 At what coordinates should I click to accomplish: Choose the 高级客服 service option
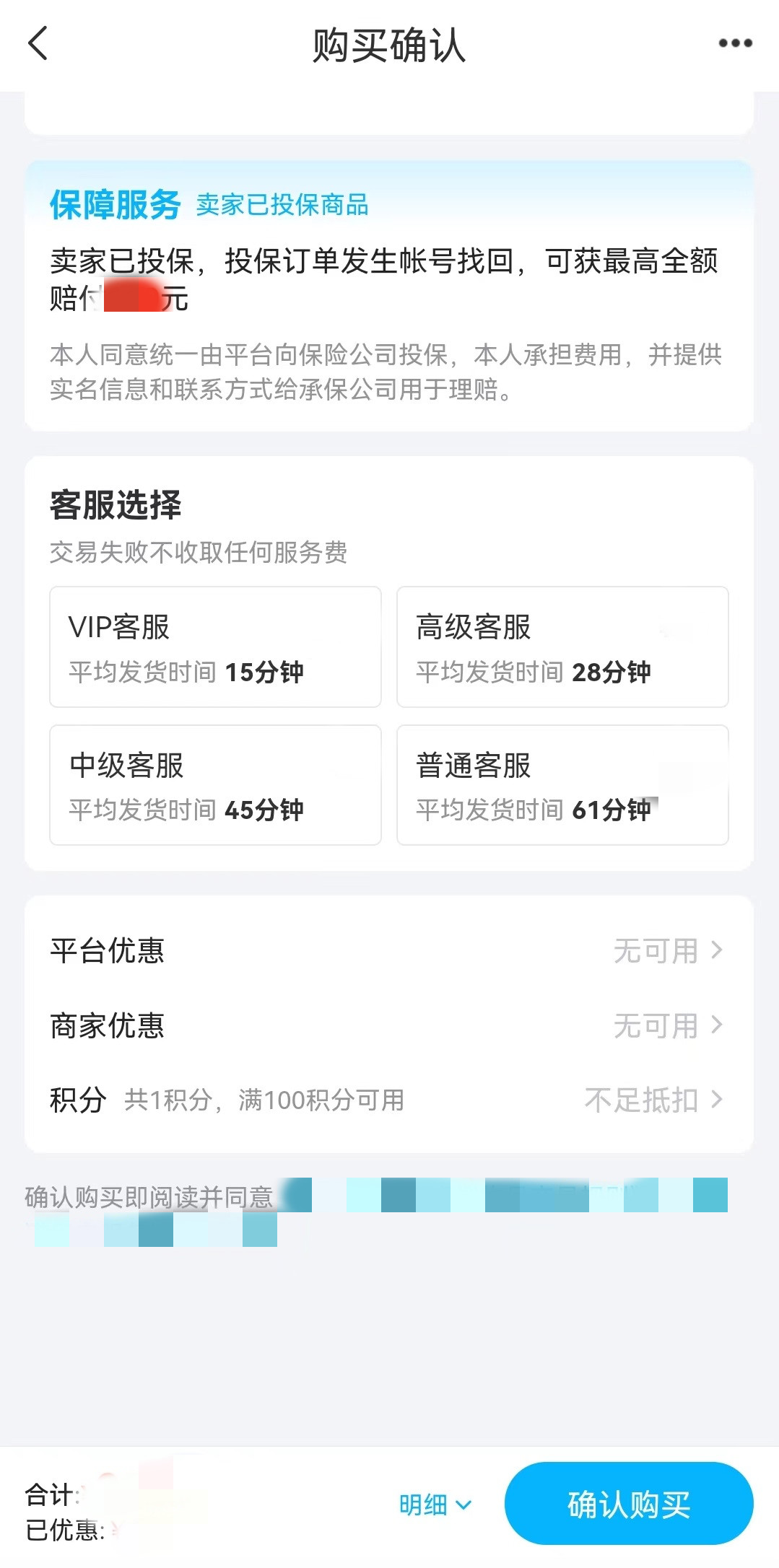(562, 647)
